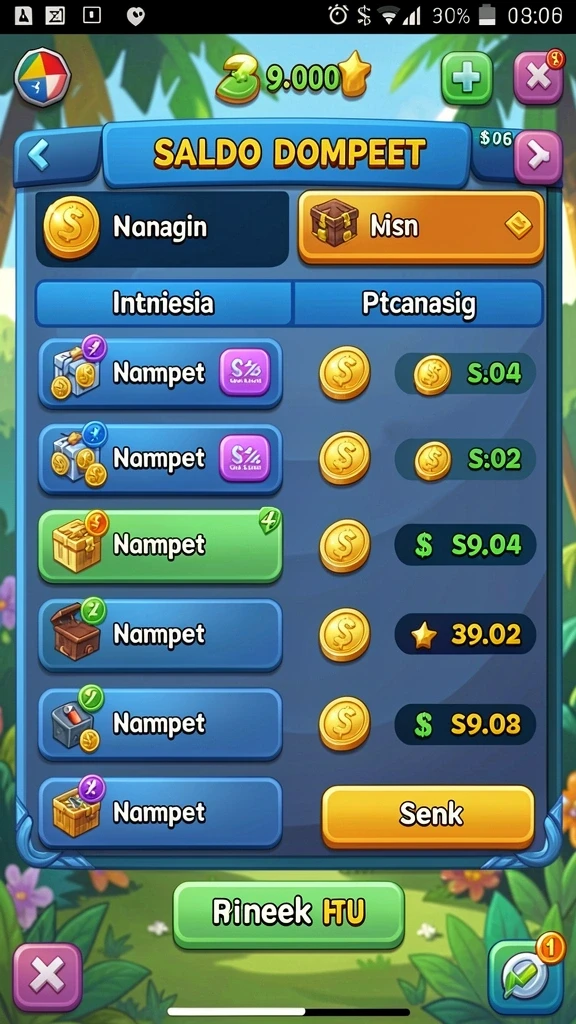This screenshot has width=576, height=1024.
Task: Select the Nanagin tab
Action: [161, 228]
